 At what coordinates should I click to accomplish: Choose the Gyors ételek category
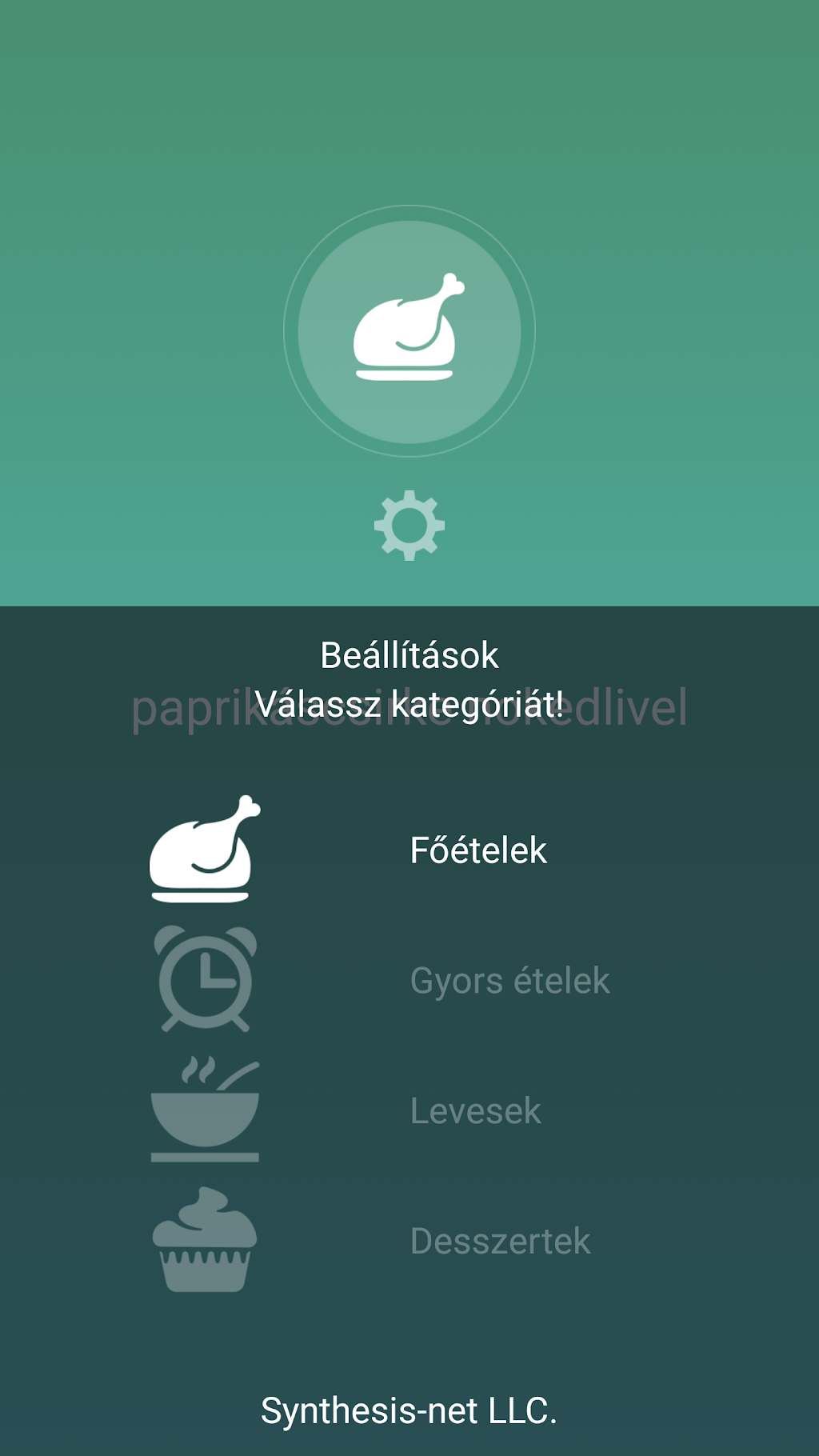[509, 981]
